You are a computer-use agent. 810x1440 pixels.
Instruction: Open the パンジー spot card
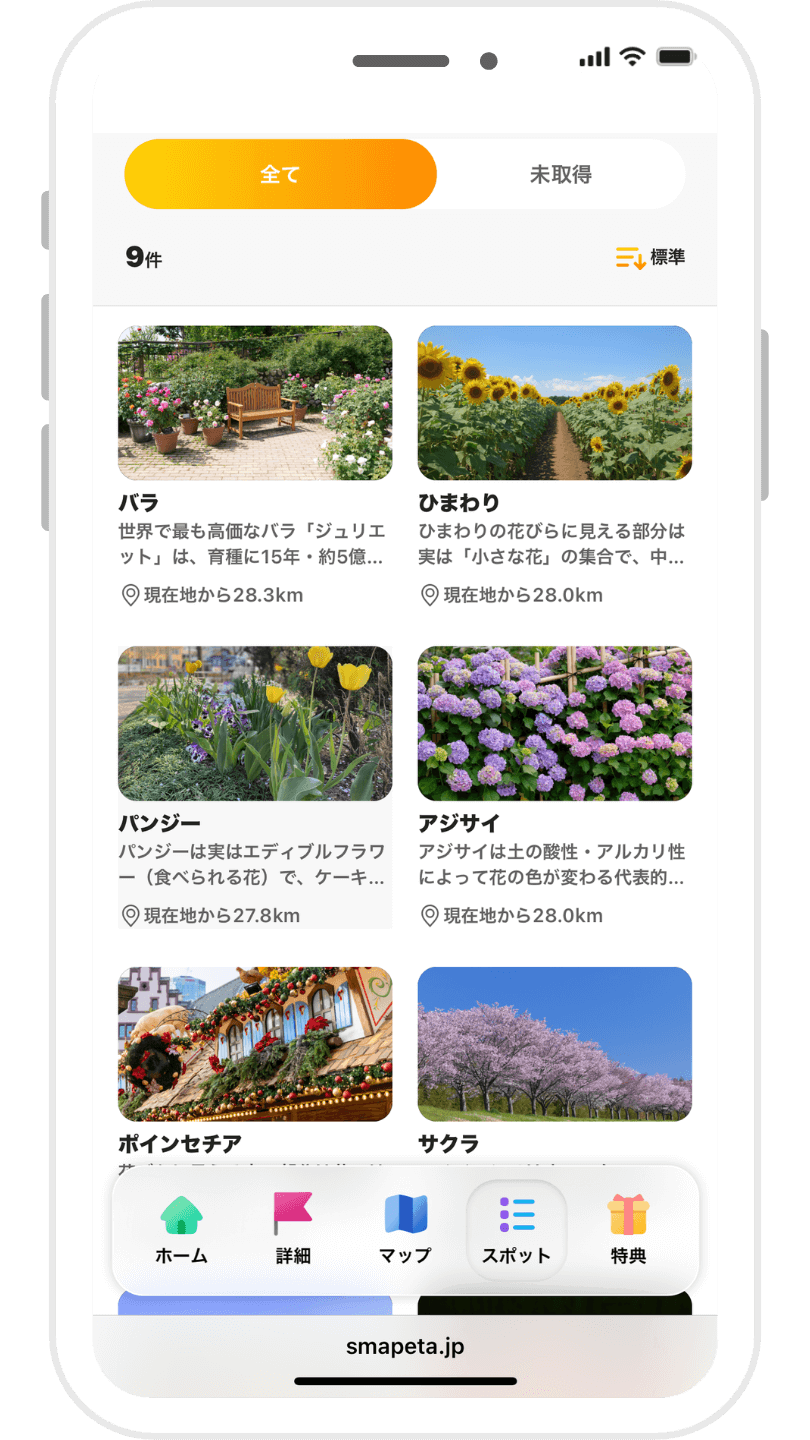(x=255, y=724)
